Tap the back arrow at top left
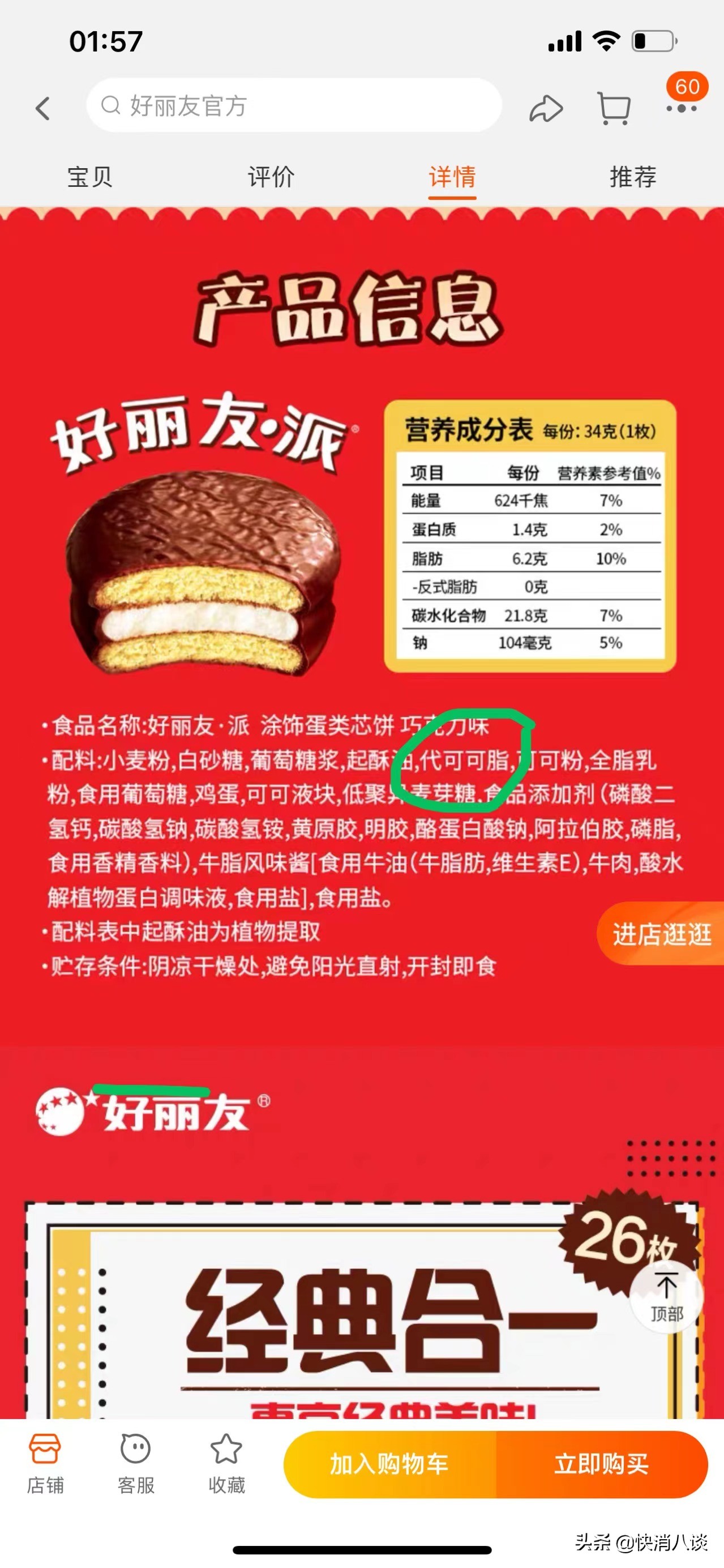The image size is (724, 1568). 41,108
